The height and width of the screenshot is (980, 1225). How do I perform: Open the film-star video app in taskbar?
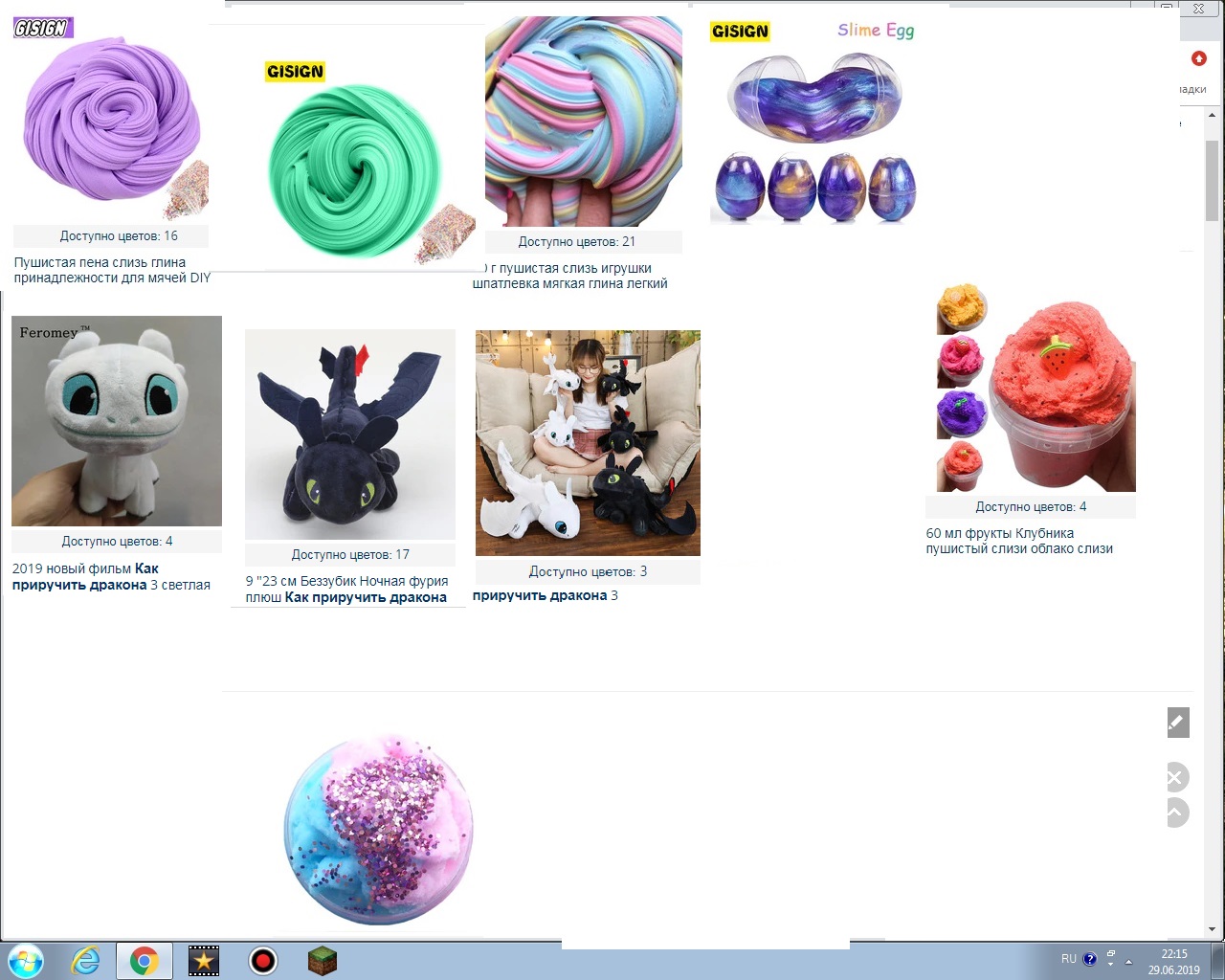tap(203, 961)
